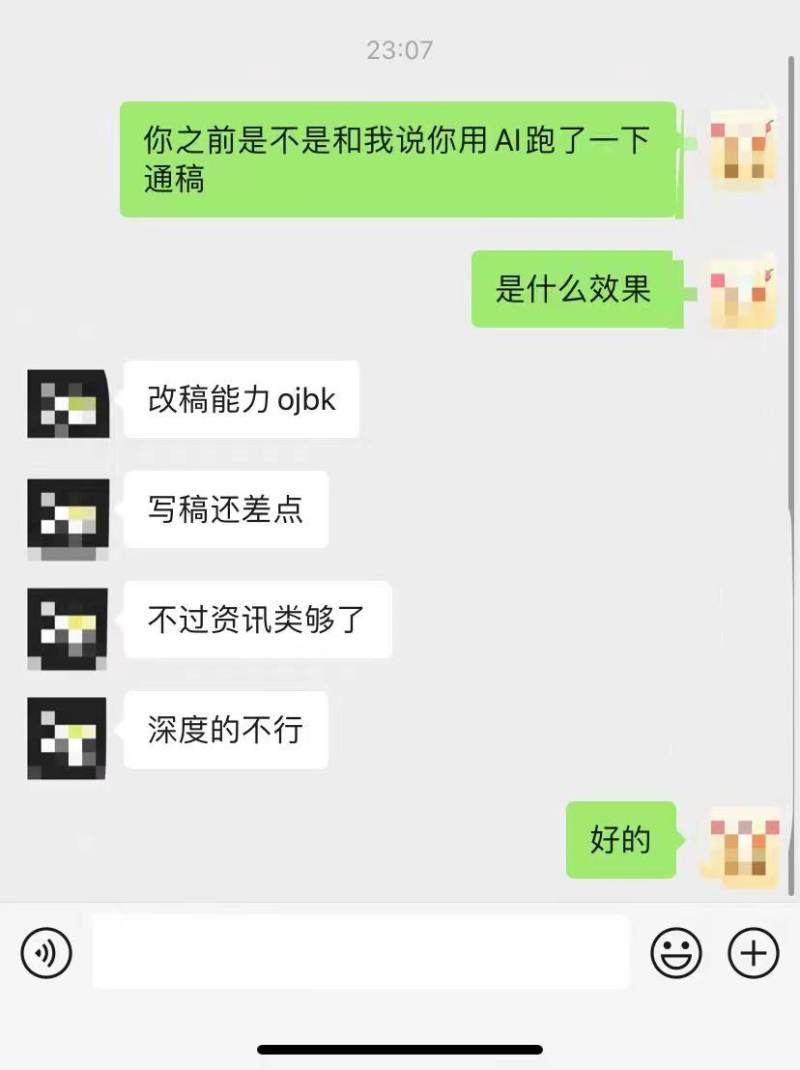Tap the plus icon for more options

[x=754, y=953]
